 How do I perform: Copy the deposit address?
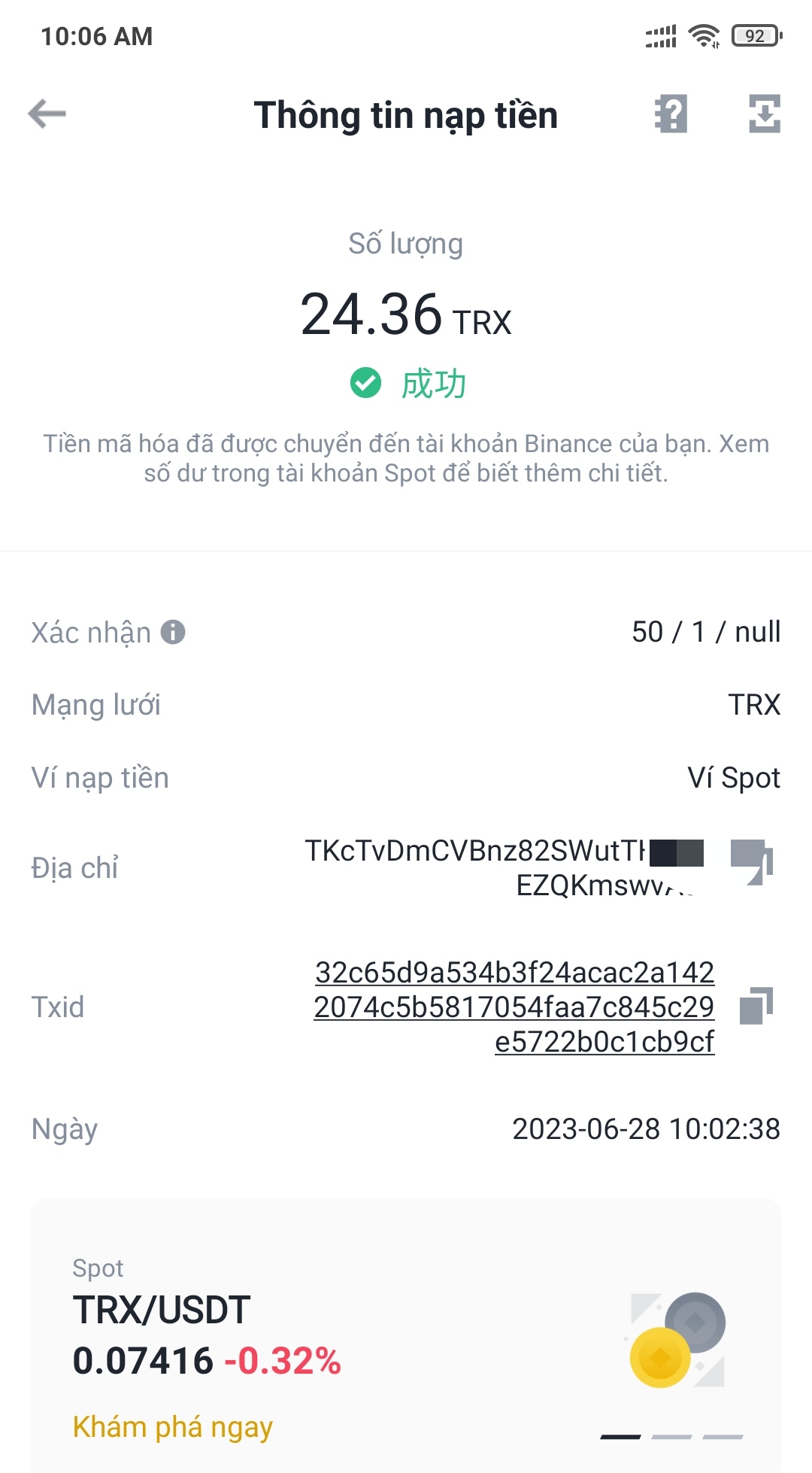[753, 861]
